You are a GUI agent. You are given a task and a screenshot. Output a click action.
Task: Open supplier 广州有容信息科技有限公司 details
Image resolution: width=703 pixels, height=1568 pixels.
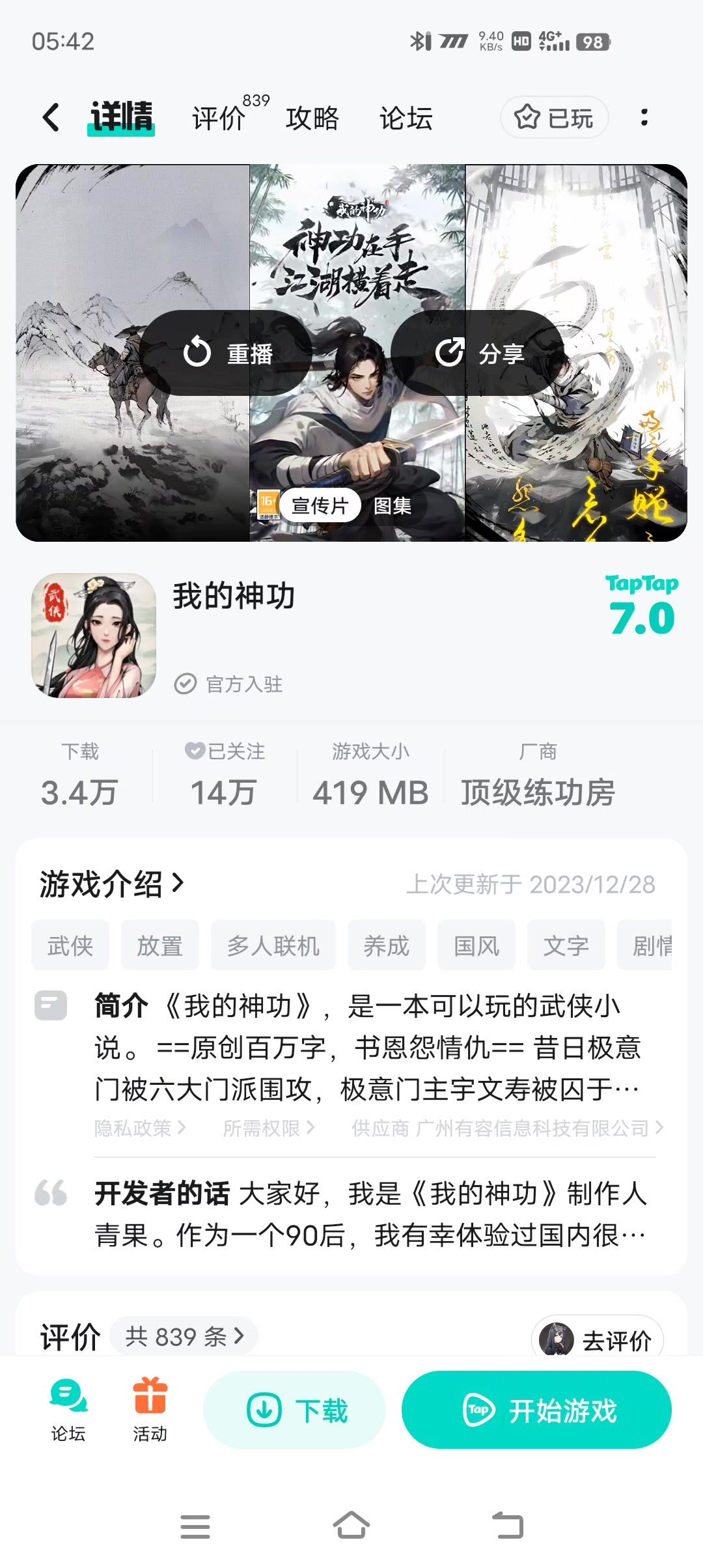(x=508, y=1128)
